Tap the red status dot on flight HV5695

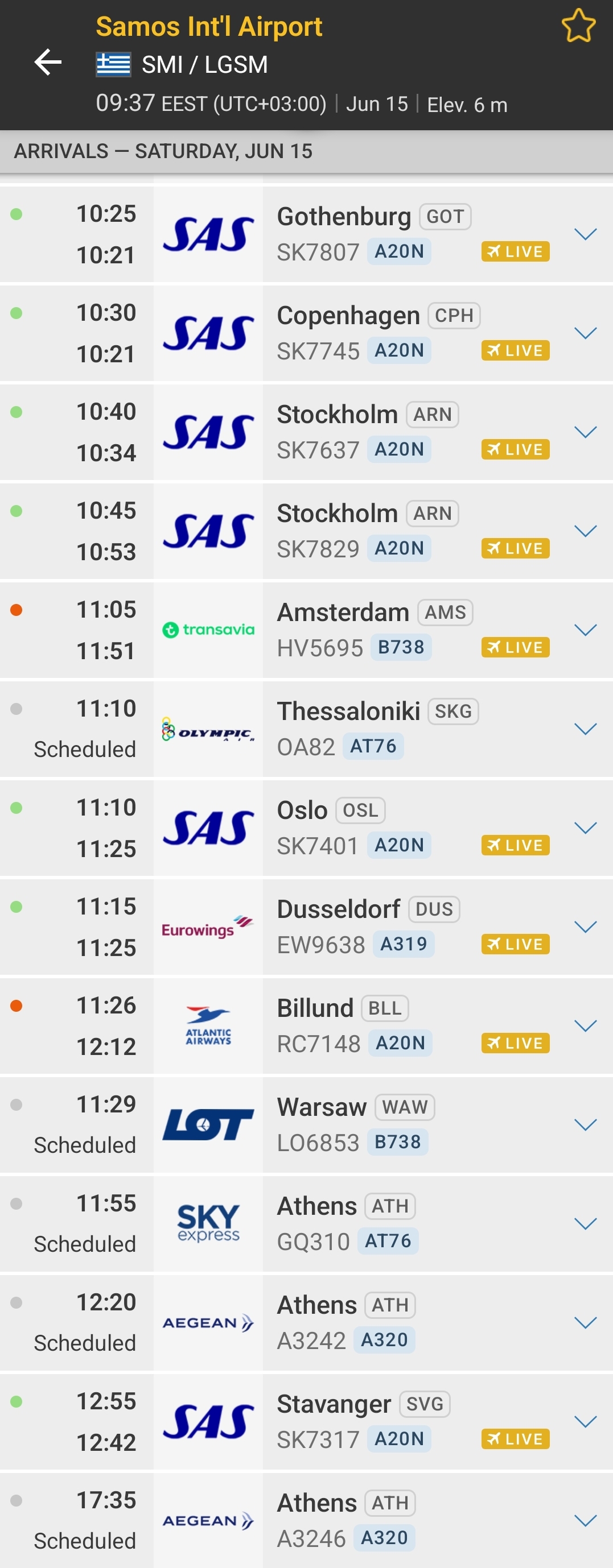[17, 609]
